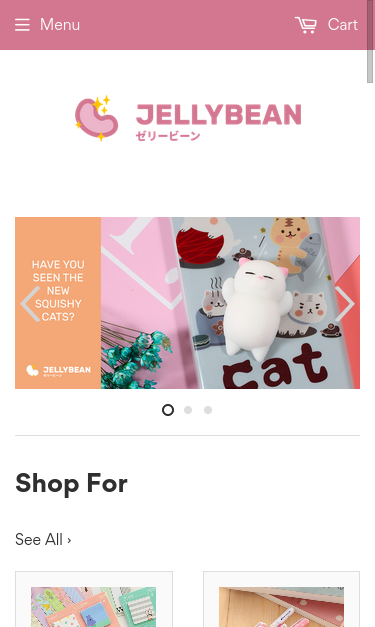The height and width of the screenshot is (627, 375).
Task: Jump to the second slide dot
Action: tap(188, 410)
